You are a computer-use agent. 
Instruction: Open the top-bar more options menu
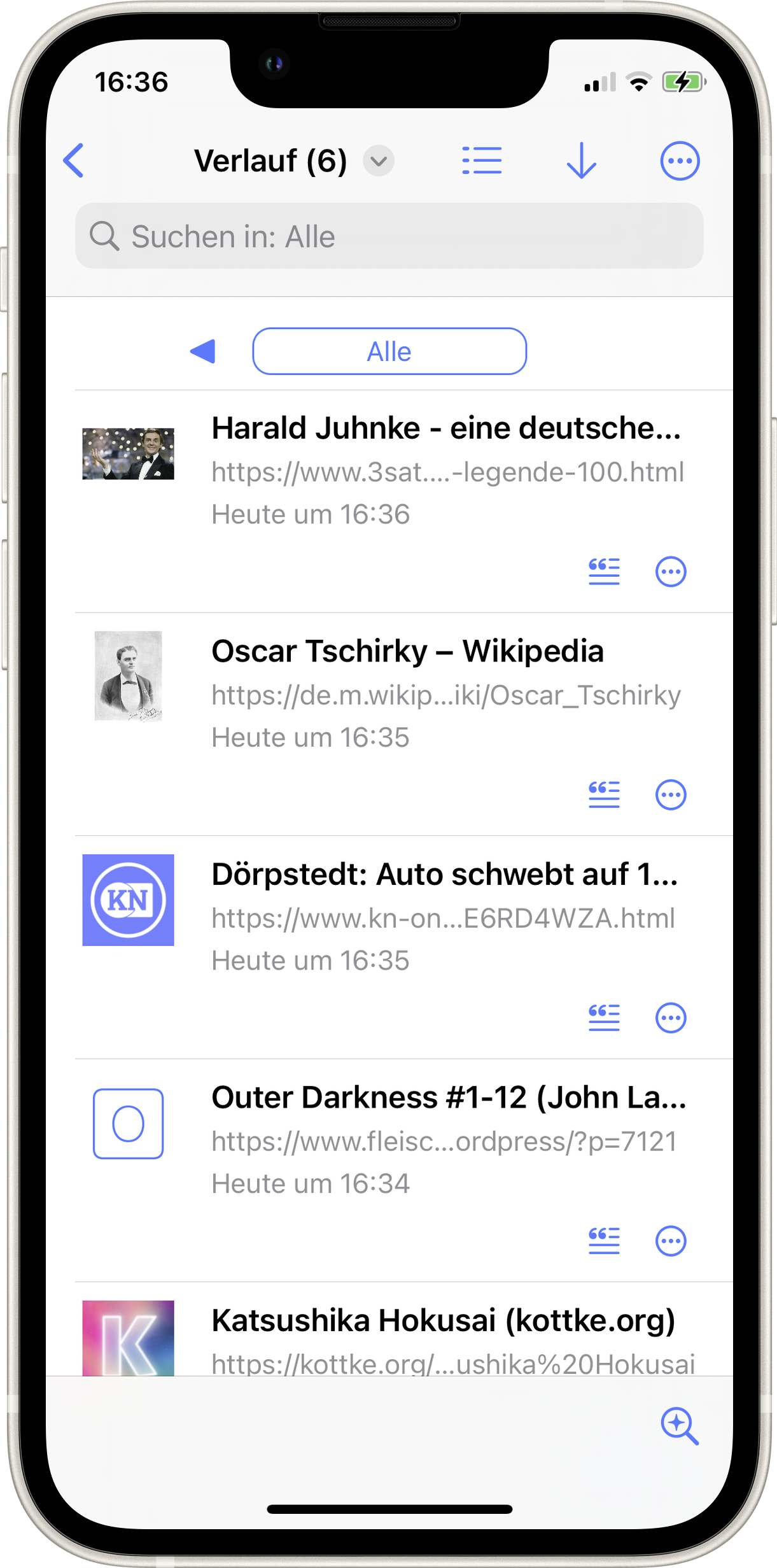680,160
